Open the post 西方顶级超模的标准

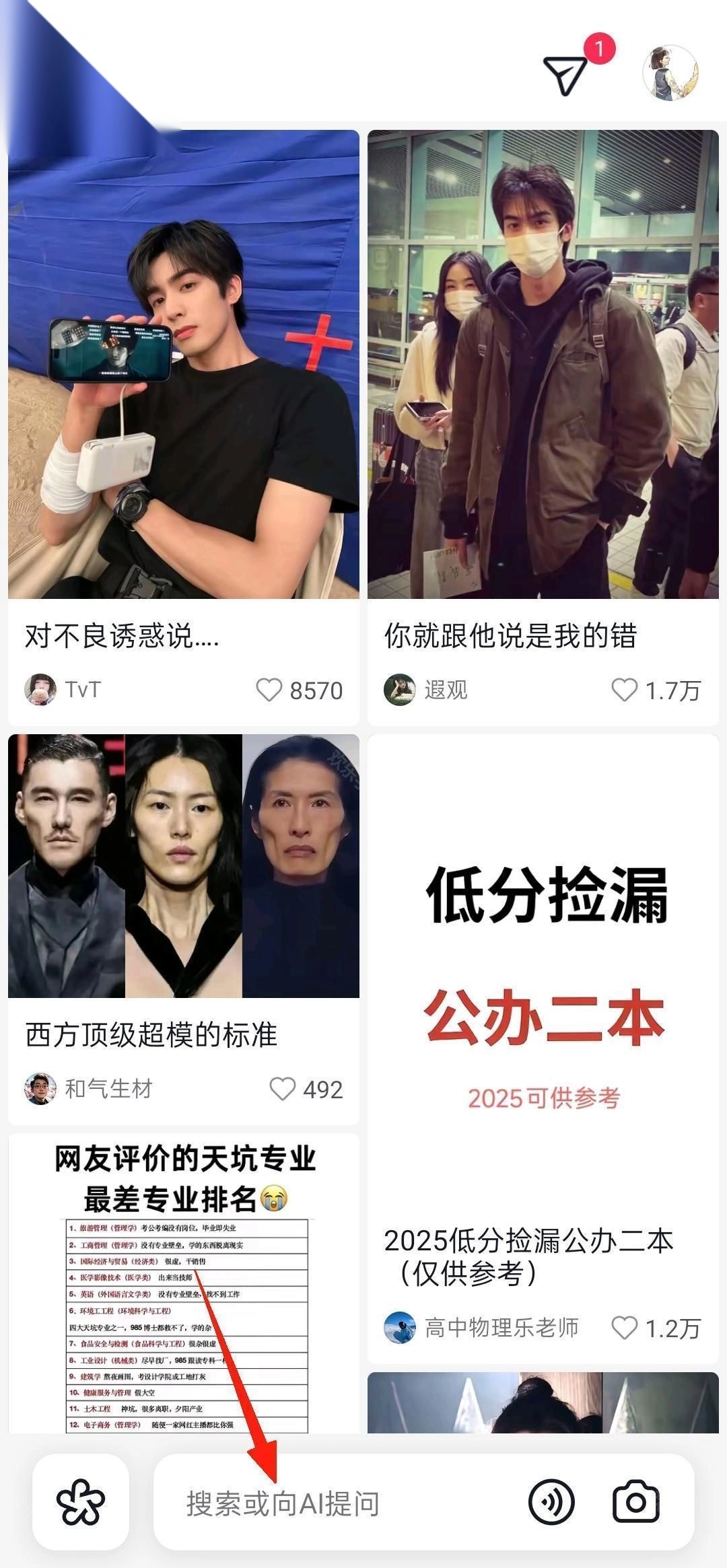click(183, 865)
